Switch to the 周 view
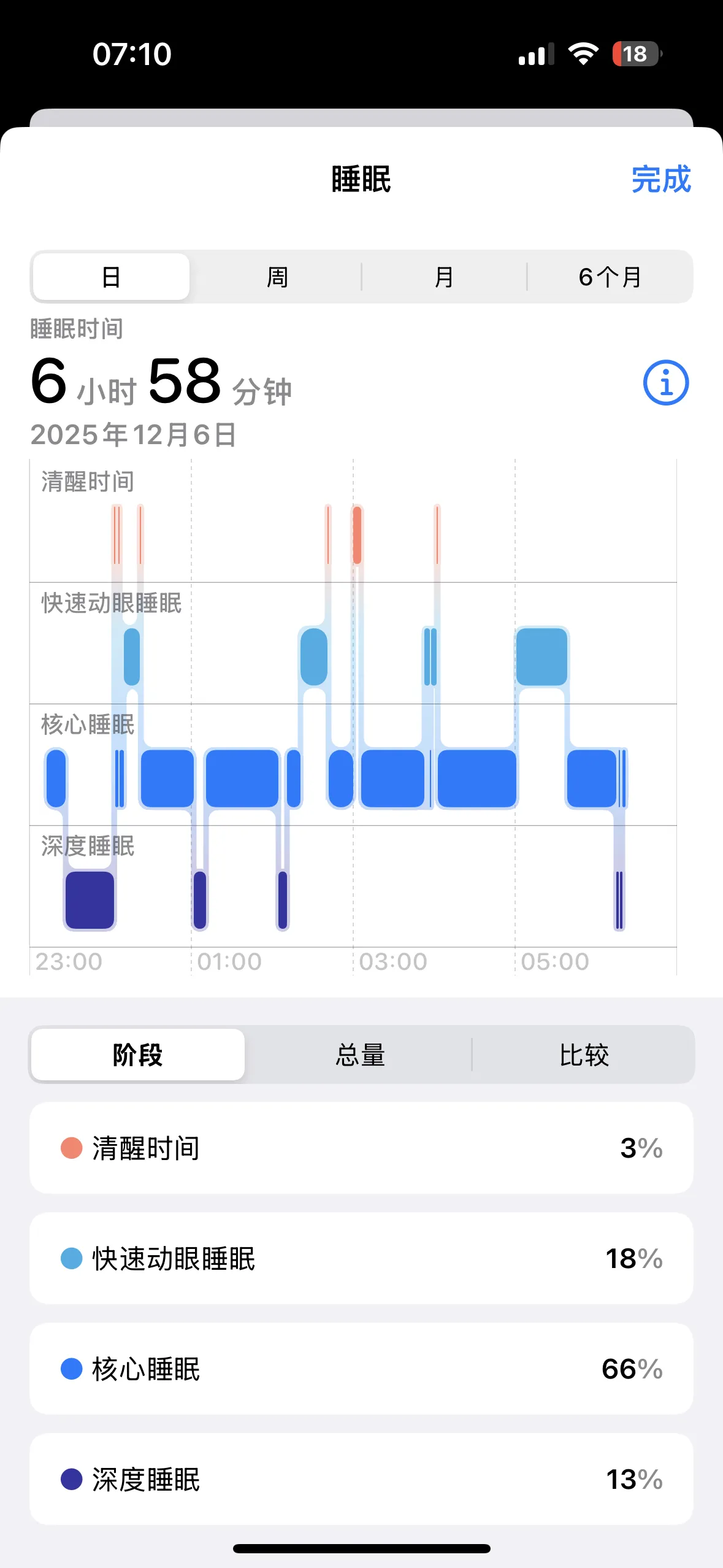 277,277
